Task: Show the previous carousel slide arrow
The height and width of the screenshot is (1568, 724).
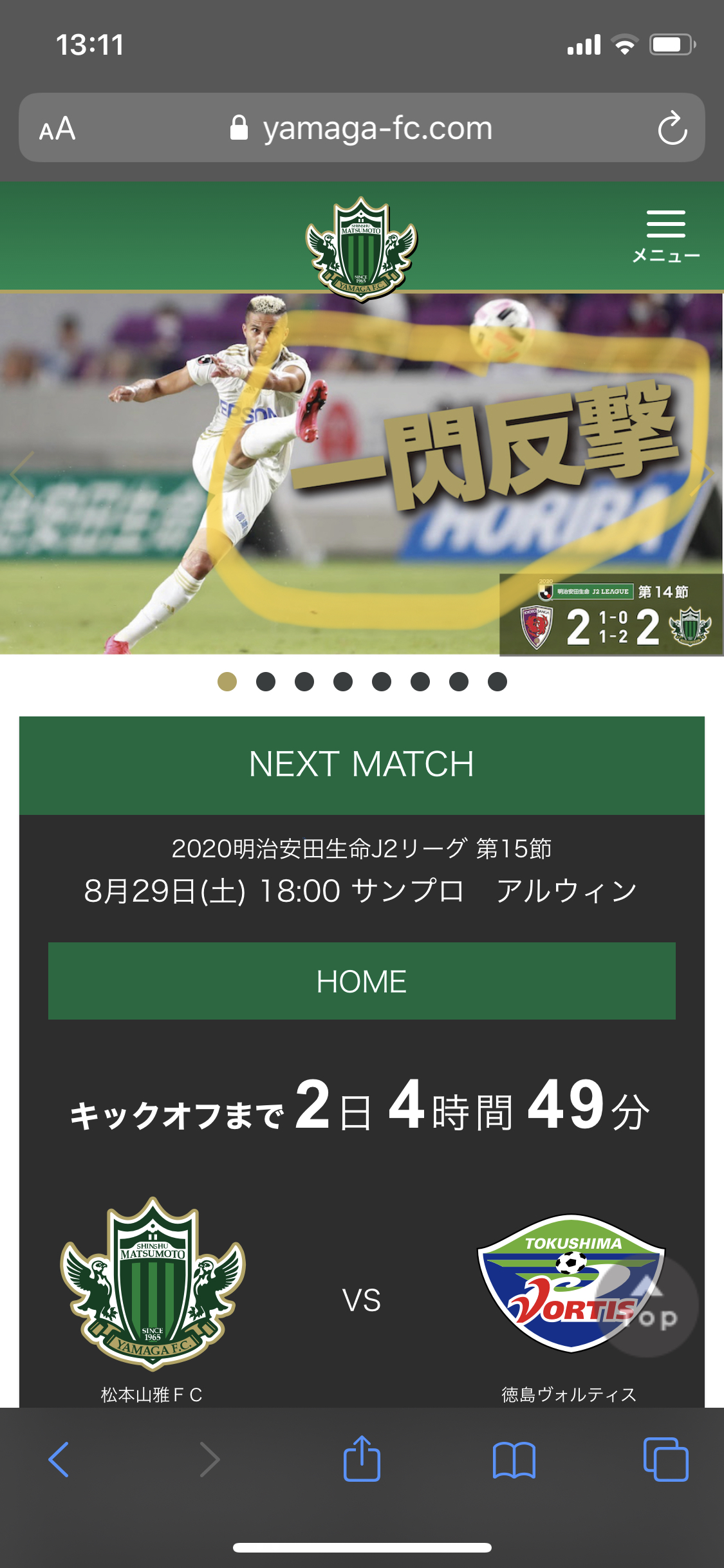Action: coord(21,474)
